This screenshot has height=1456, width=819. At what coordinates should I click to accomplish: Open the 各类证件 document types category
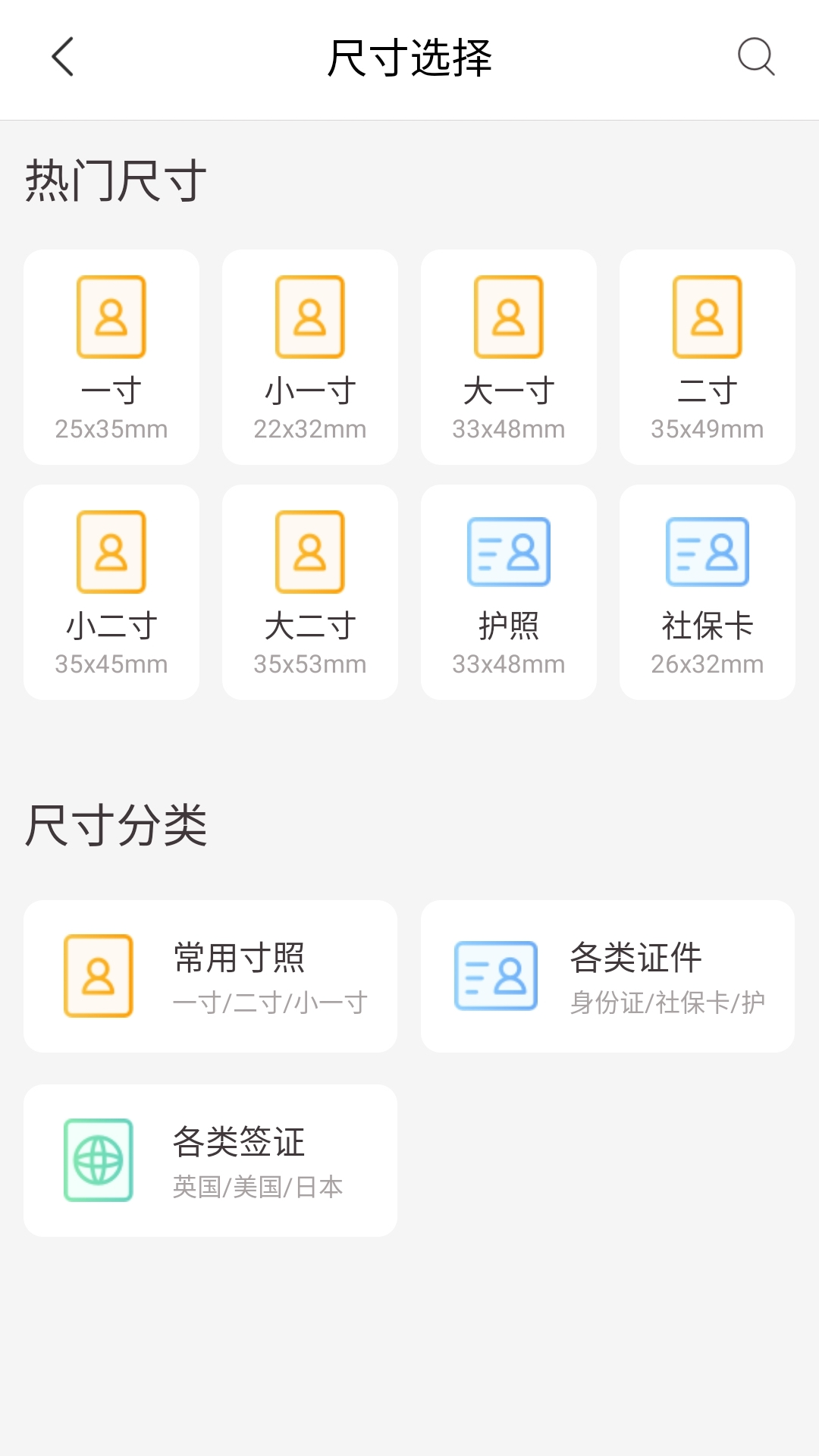pyautogui.click(x=607, y=977)
